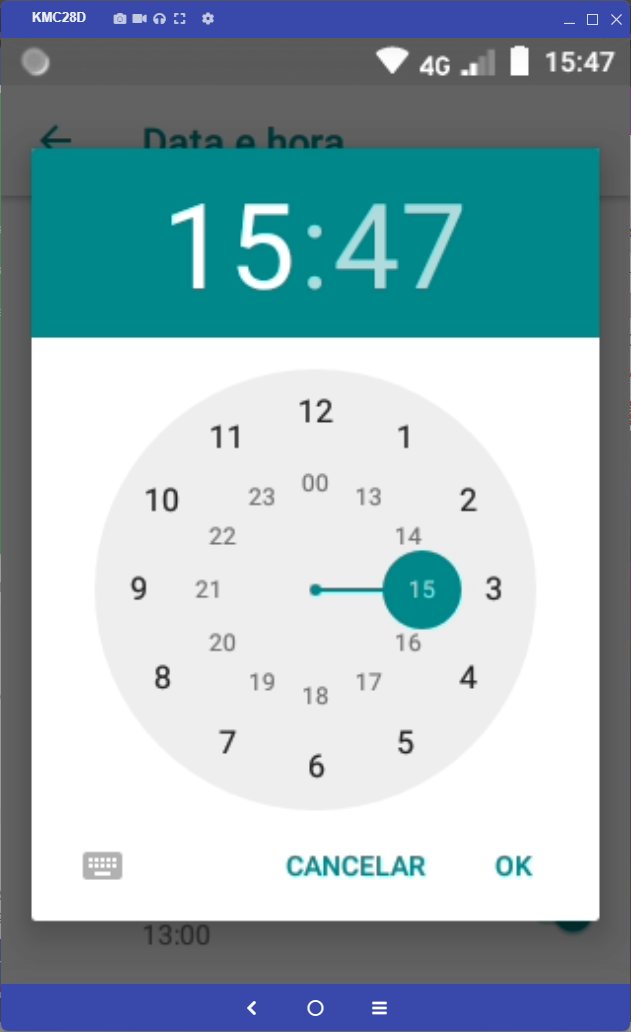The width and height of the screenshot is (631, 1032).
Task: Tap the system back button
Action: [252, 1008]
